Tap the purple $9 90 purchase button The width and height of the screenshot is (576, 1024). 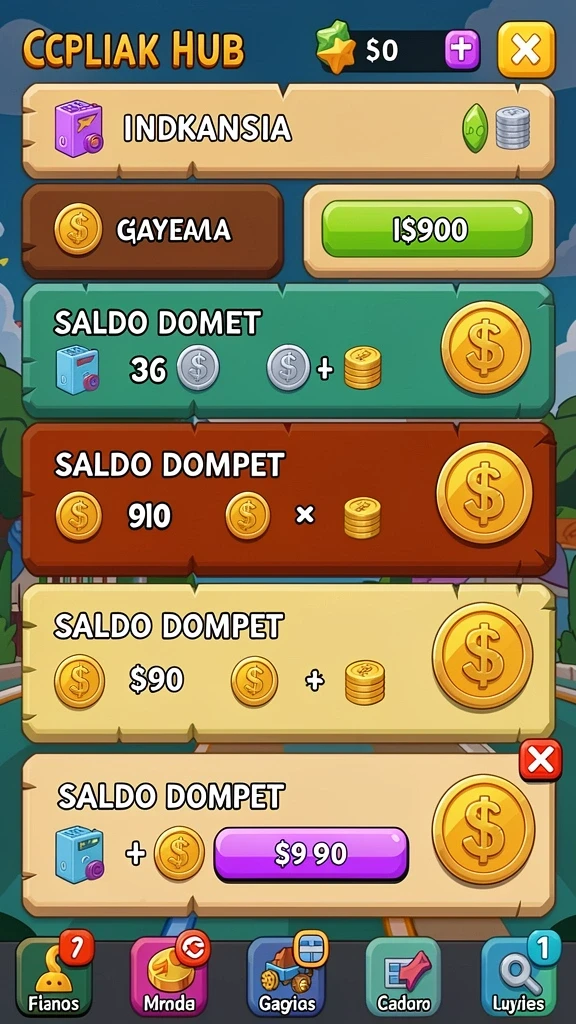312,854
